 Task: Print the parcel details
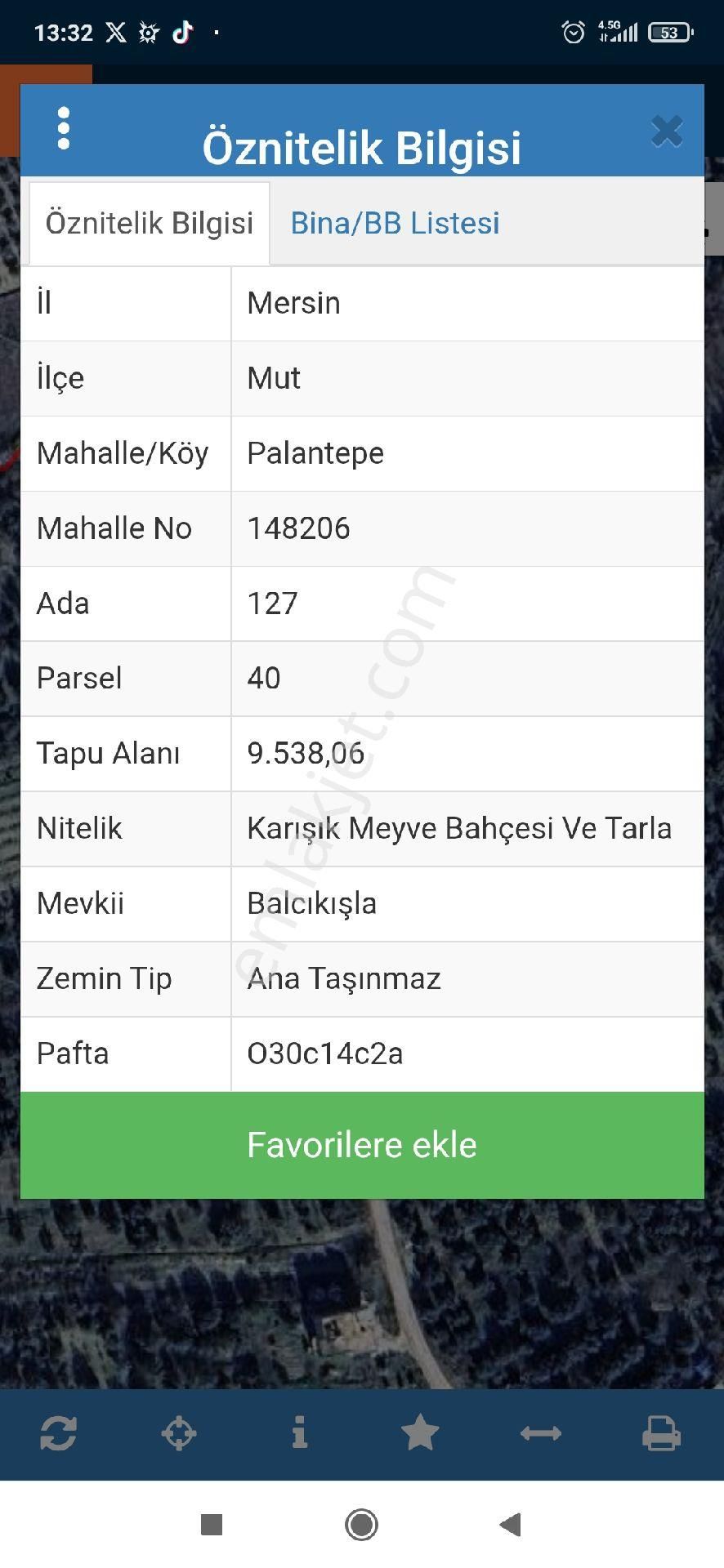pos(662,1432)
